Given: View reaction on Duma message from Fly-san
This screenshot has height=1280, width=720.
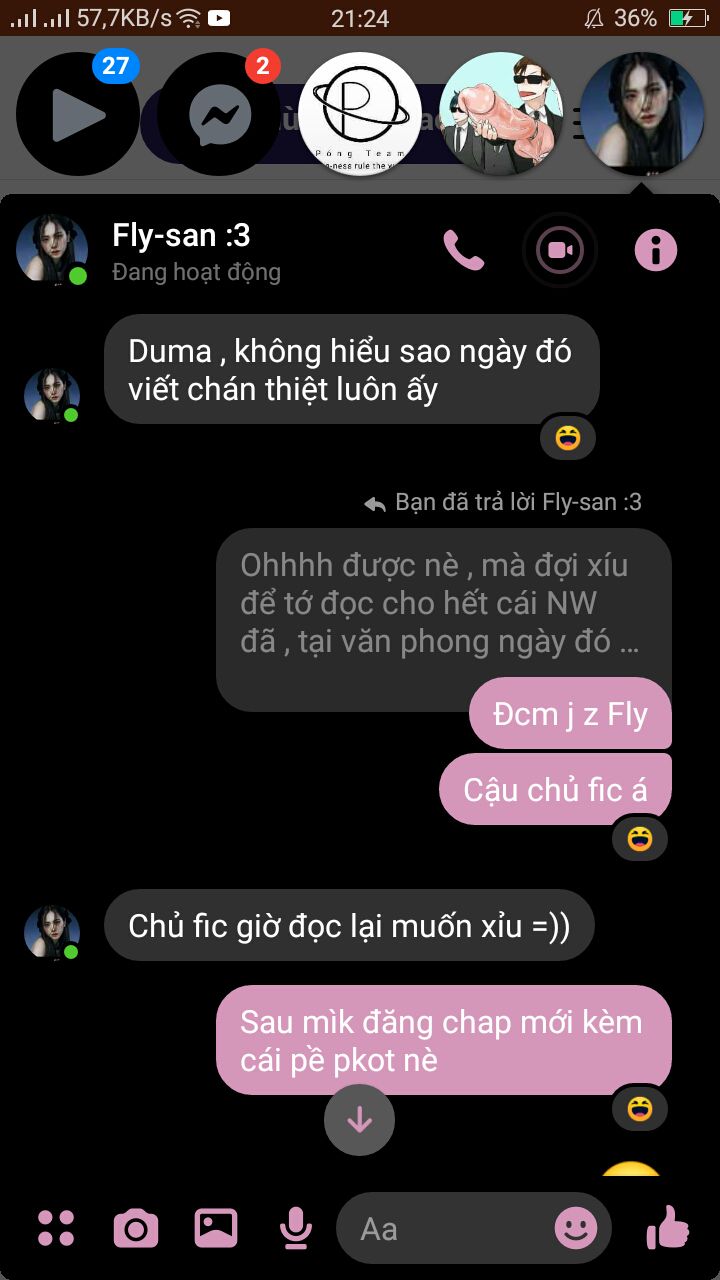Looking at the screenshot, I should pos(568,437).
